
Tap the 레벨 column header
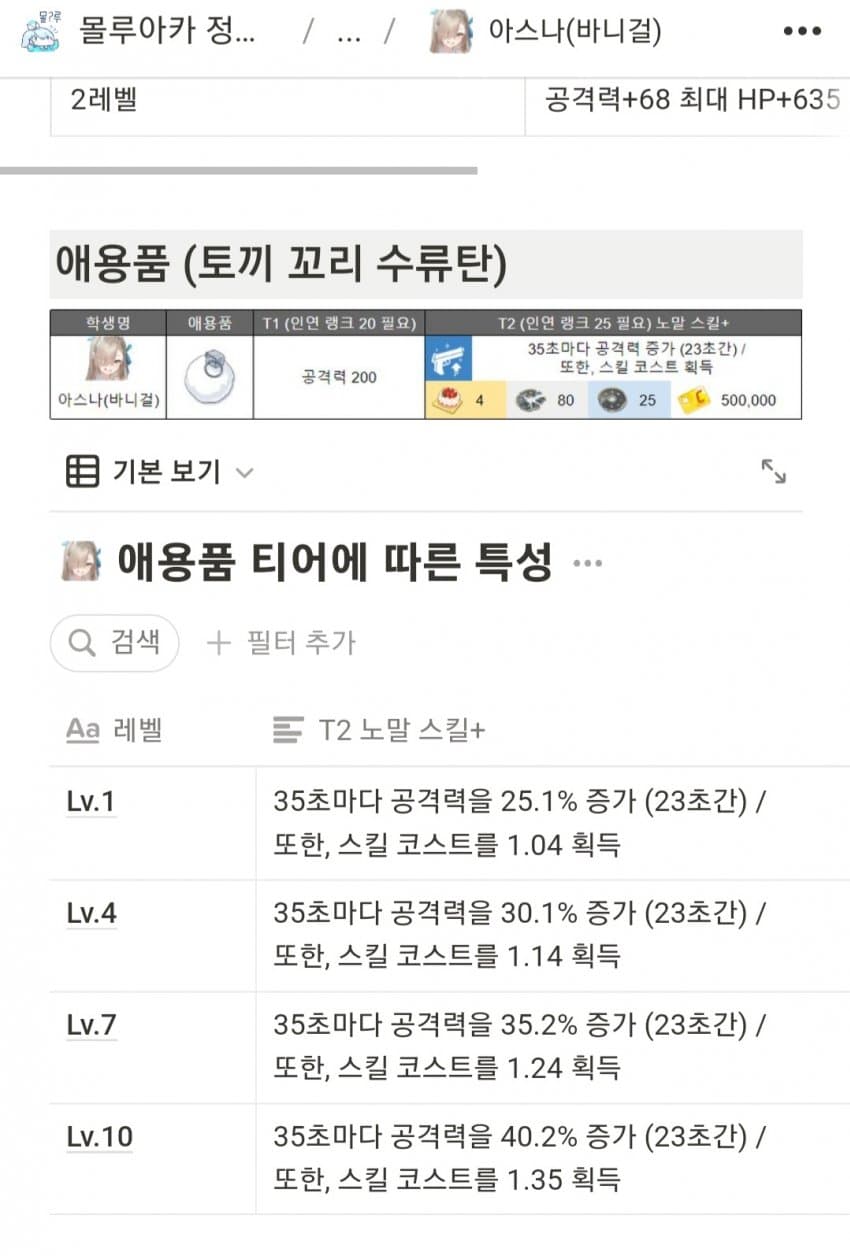115,730
